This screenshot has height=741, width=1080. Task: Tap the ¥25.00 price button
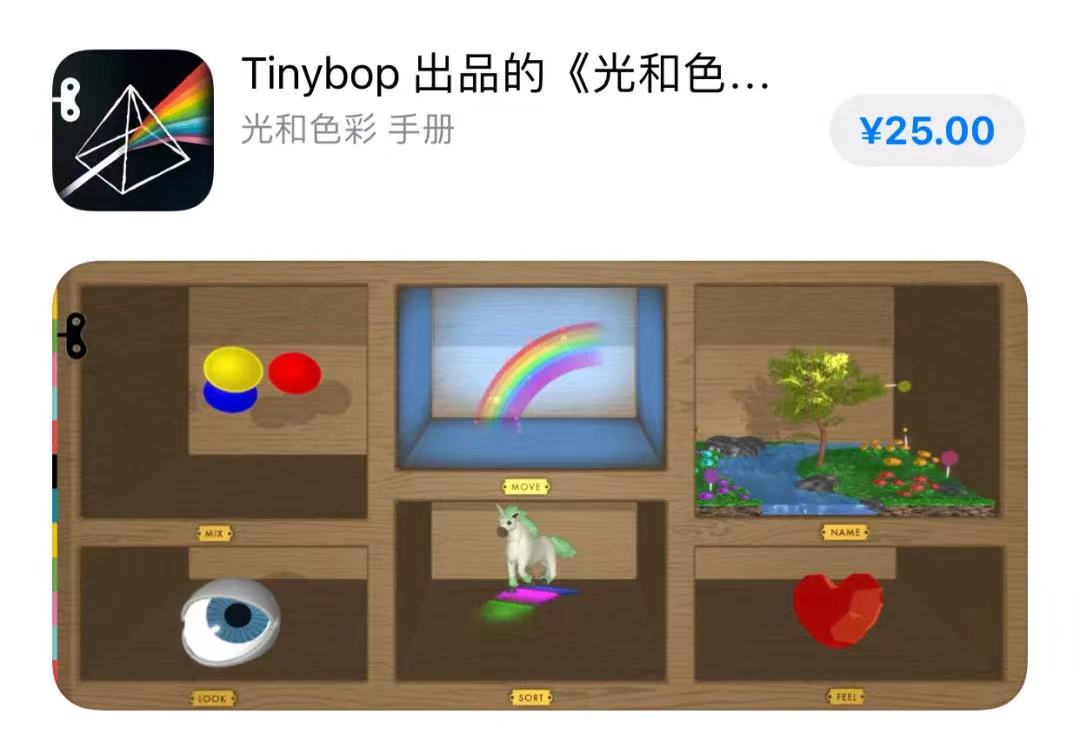(x=927, y=131)
